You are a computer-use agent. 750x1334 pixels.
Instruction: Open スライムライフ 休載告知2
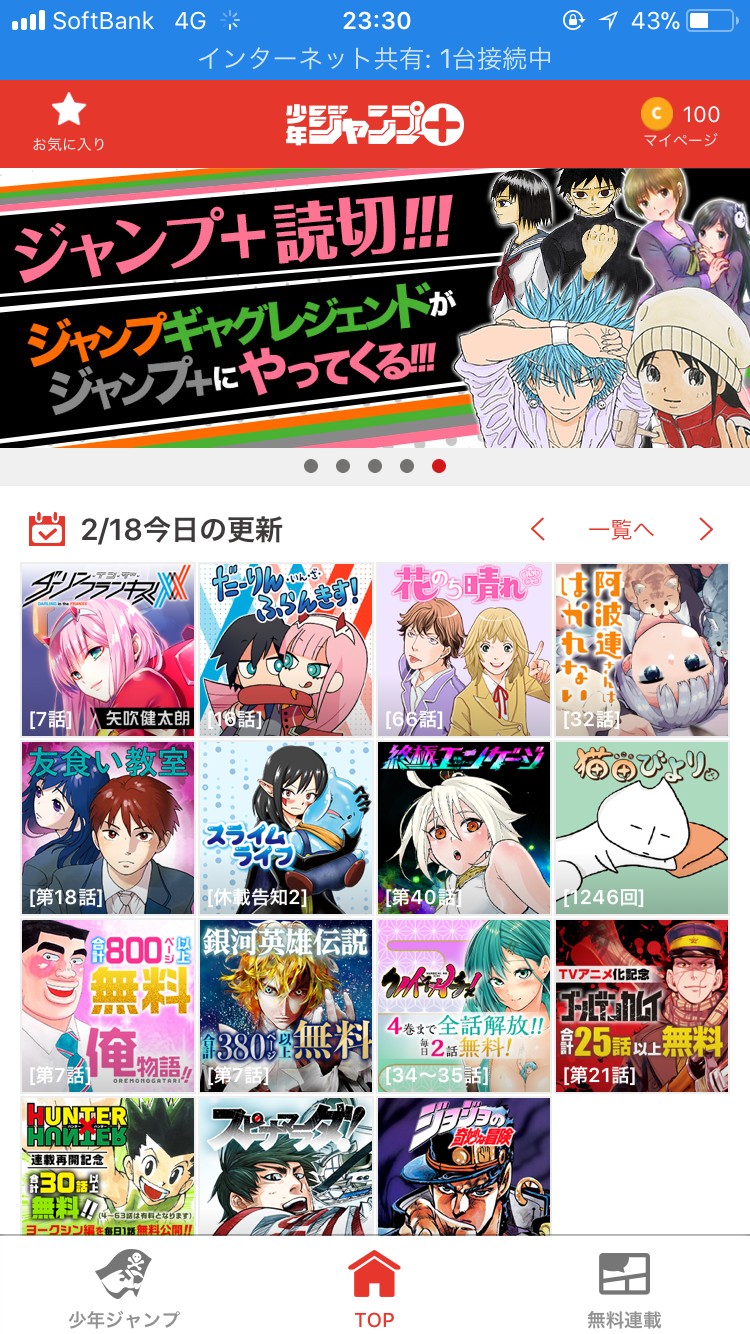286,828
